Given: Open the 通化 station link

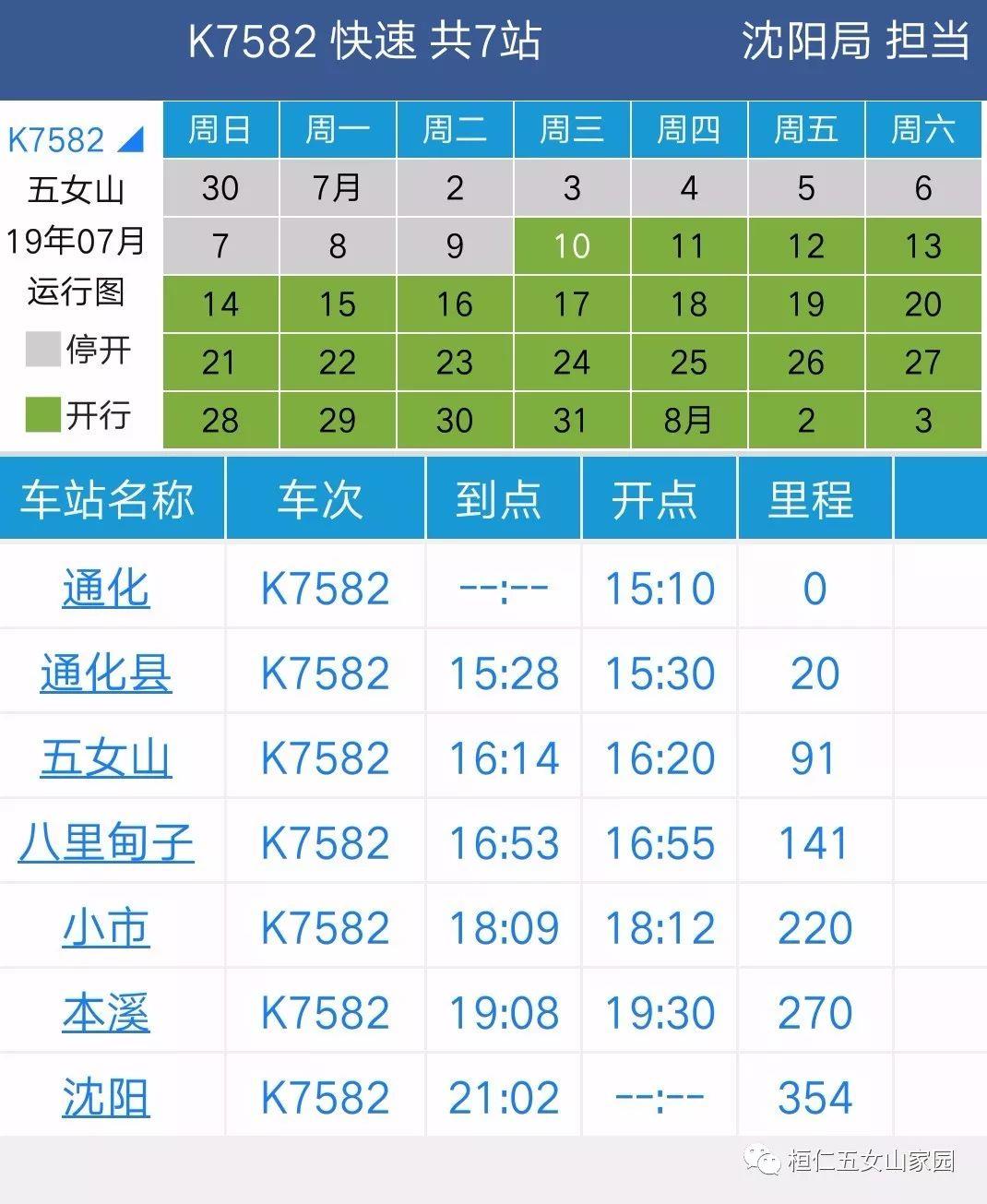Looking at the screenshot, I should tap(105, 588).
